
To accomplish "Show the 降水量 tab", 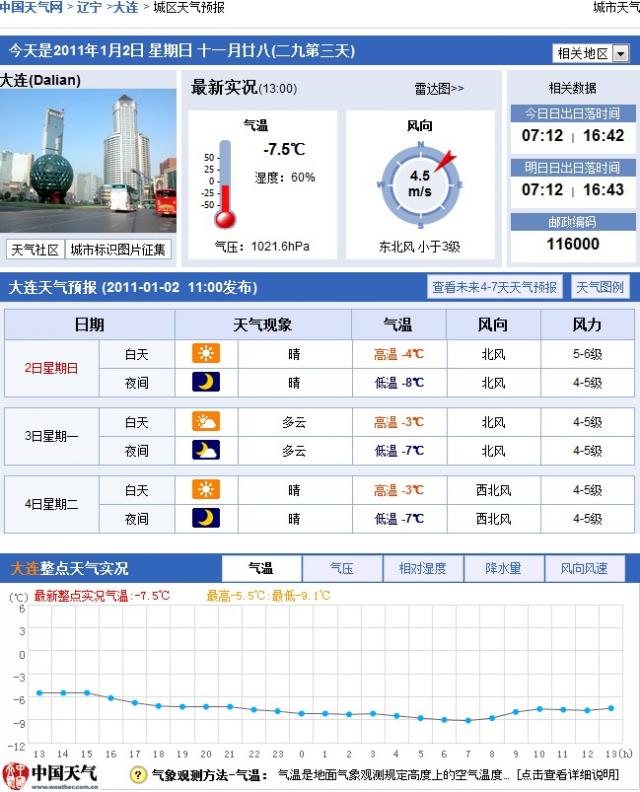I will point(504,568).
